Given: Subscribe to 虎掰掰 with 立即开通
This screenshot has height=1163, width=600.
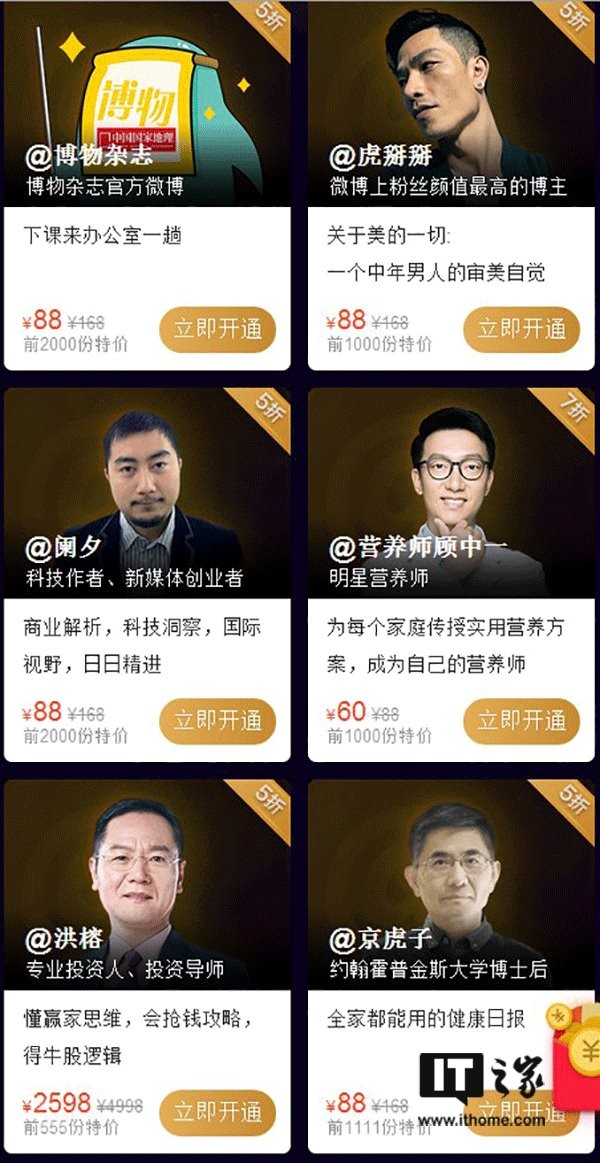Looking at the screenshot, I should coord(521,329).
